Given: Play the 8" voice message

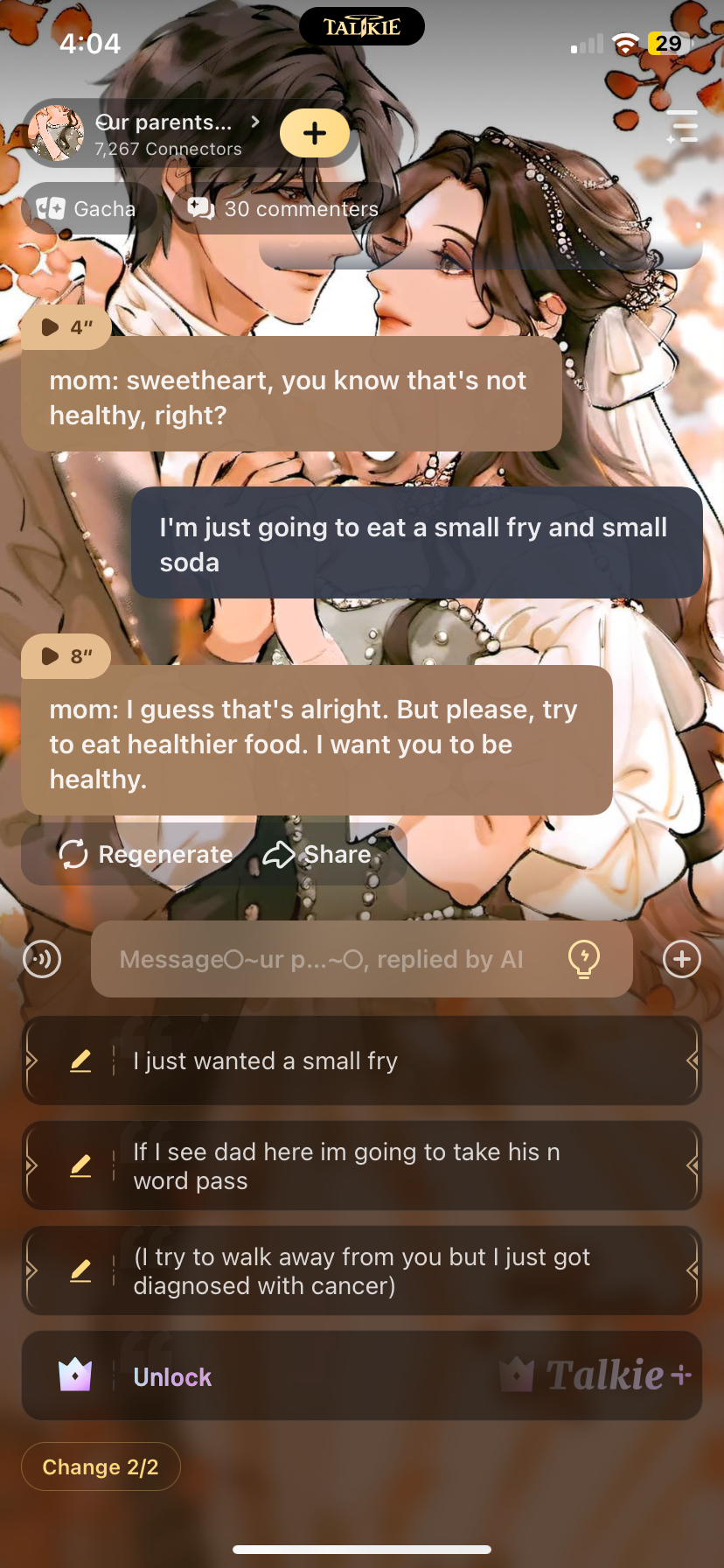Looking at the screenshot, I should click(x=66, y=656).
